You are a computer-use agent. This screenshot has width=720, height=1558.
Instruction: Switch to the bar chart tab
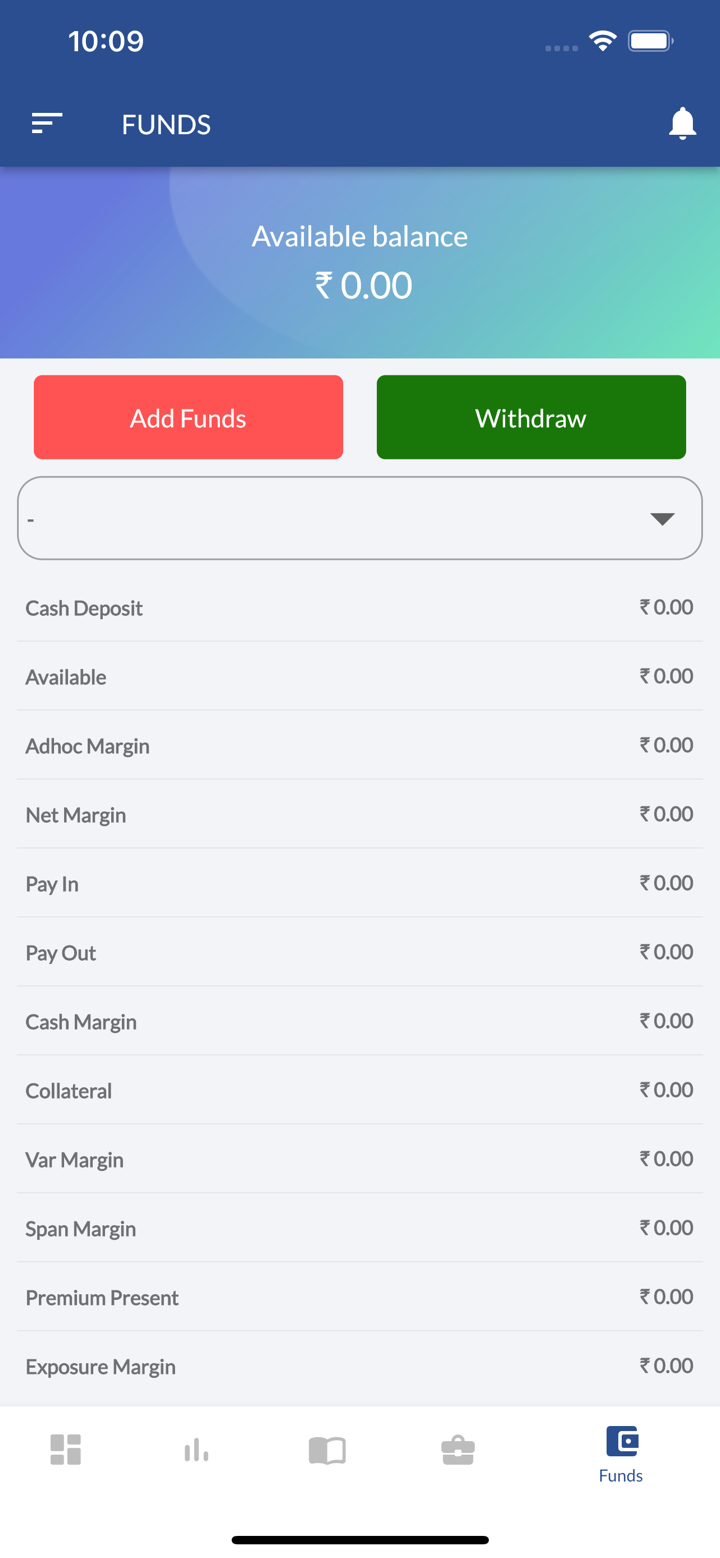pyautogui.click(x=196, y=1449)
